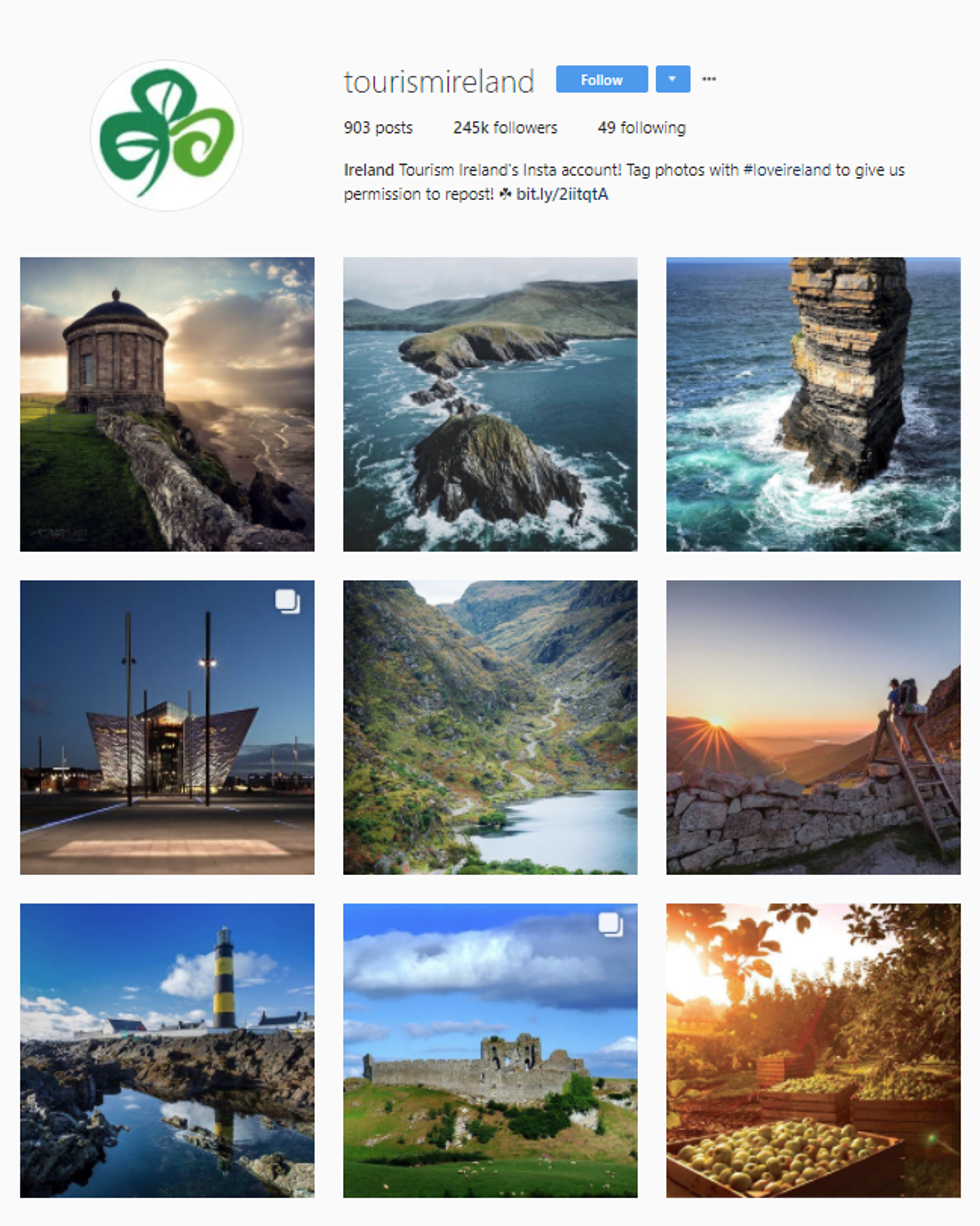Open the domed temple on cliff post

point(167,404)
